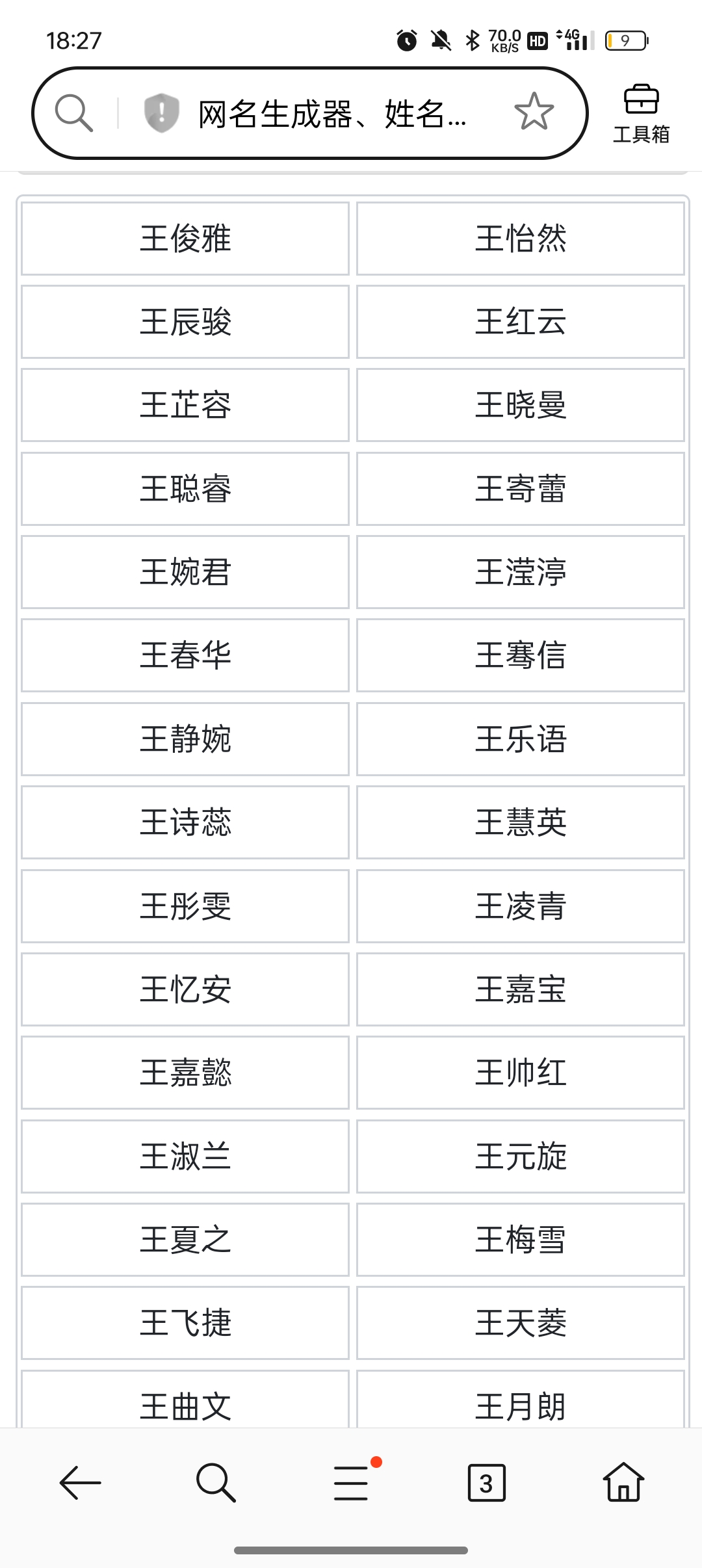Select the name 王俊雅
Screen dimensions: 702x1568
click(185, 239)
